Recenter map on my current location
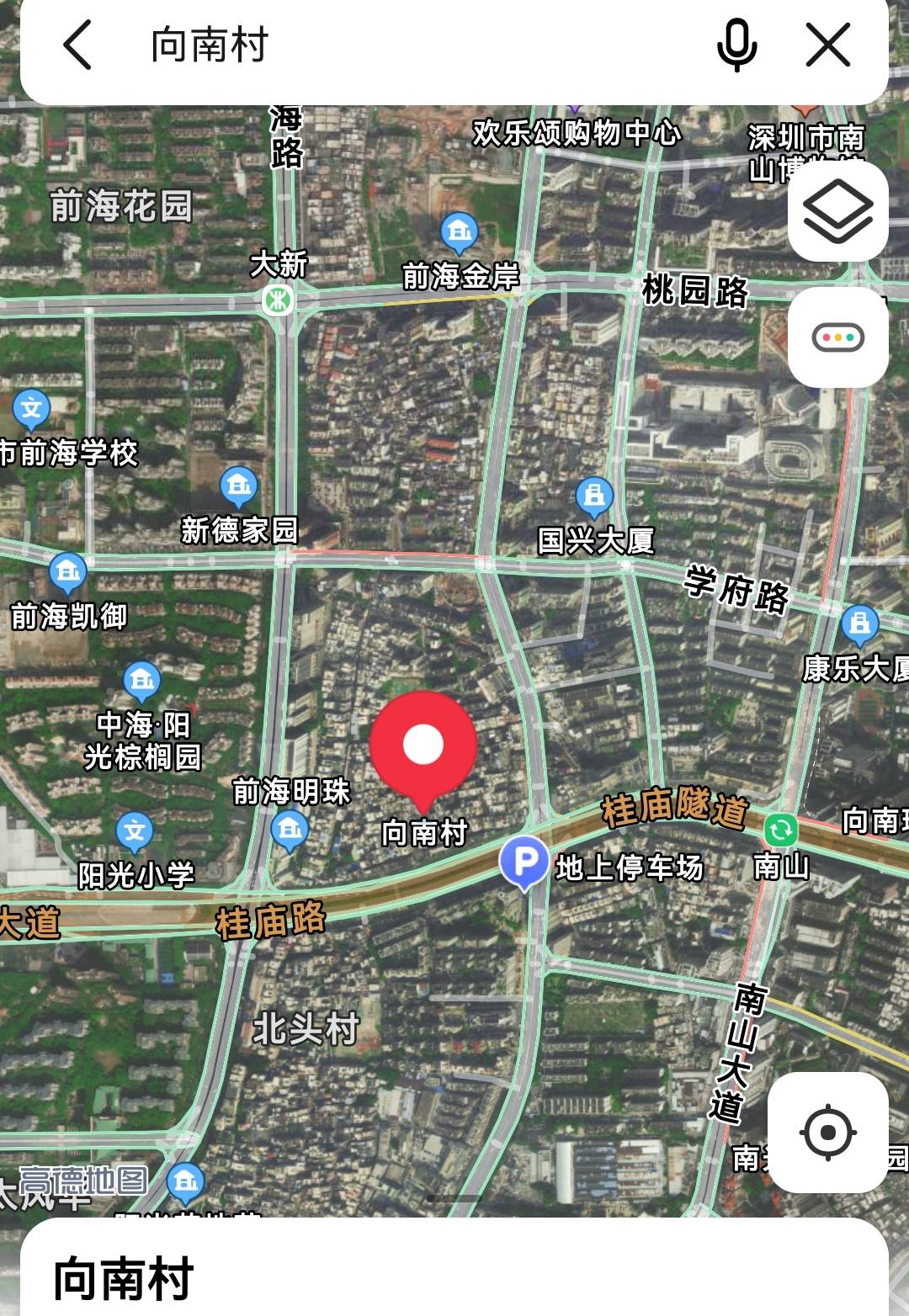The width and height of the screenshot is (909, 1316). [827, 1132]
